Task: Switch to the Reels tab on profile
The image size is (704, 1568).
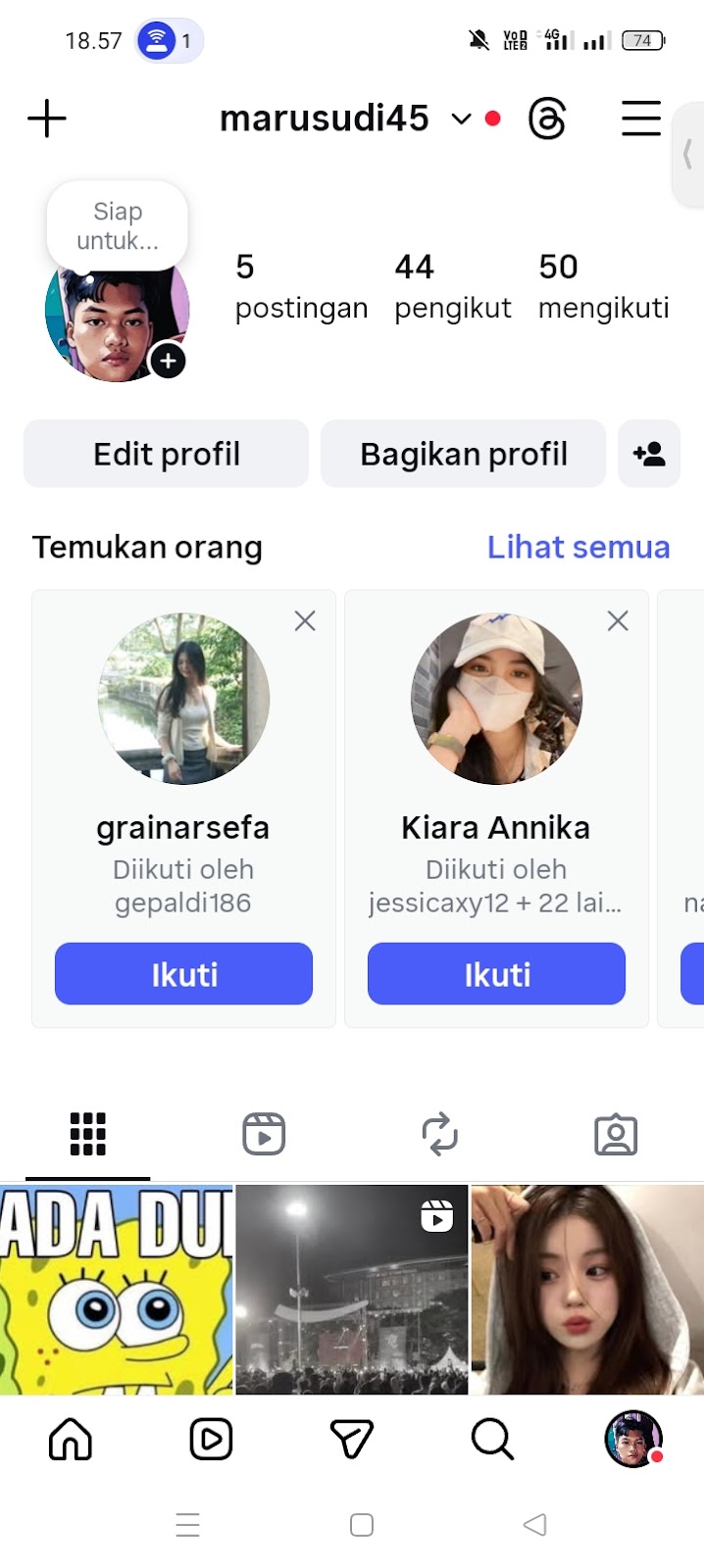Action: click(x=264, y=1135)
